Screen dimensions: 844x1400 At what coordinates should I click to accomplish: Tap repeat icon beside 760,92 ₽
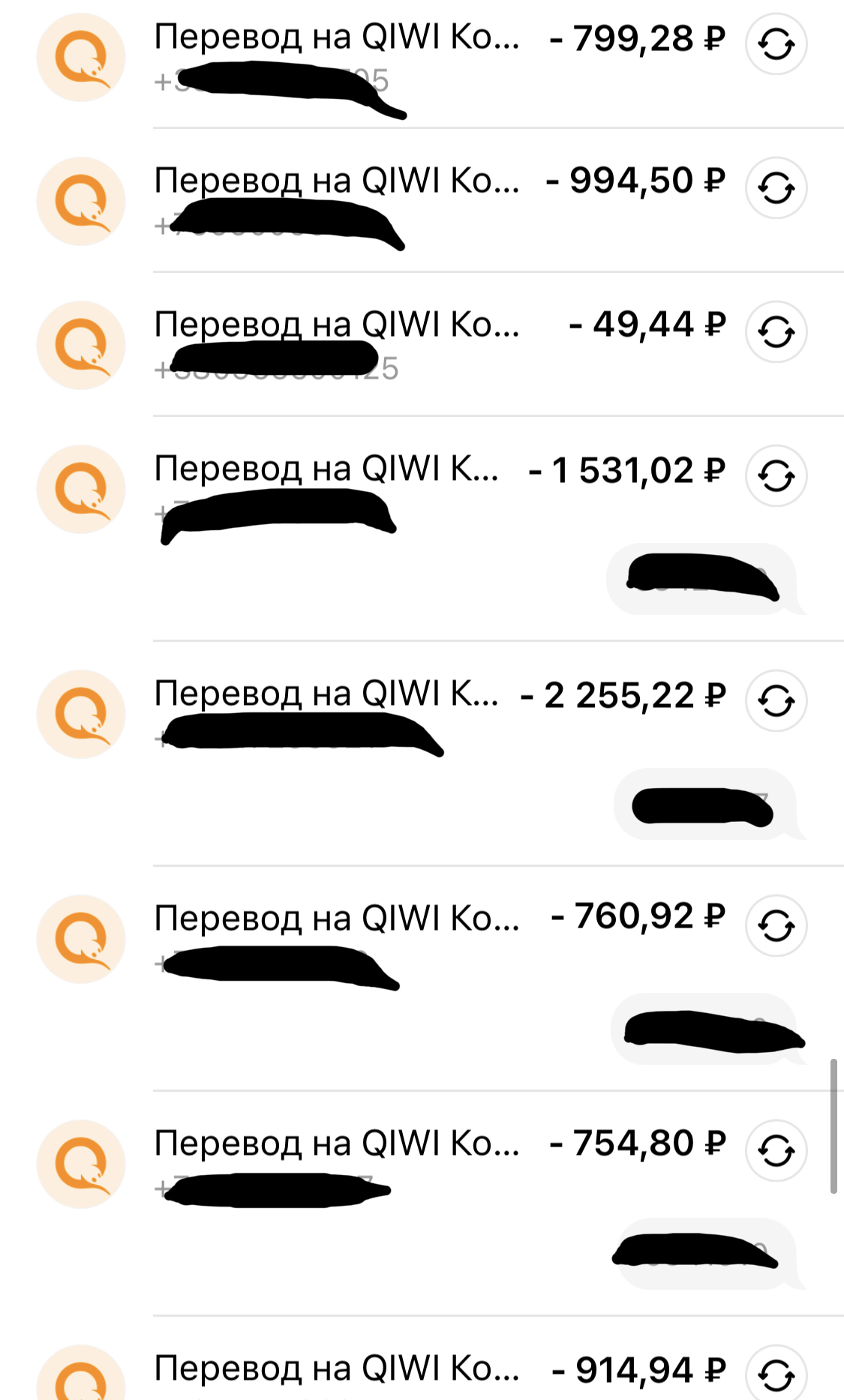coord(776,925)
